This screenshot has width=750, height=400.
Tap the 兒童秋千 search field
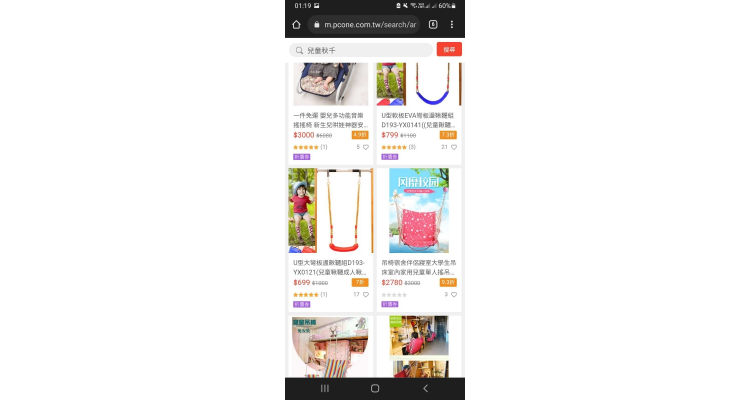pos(360,49)
